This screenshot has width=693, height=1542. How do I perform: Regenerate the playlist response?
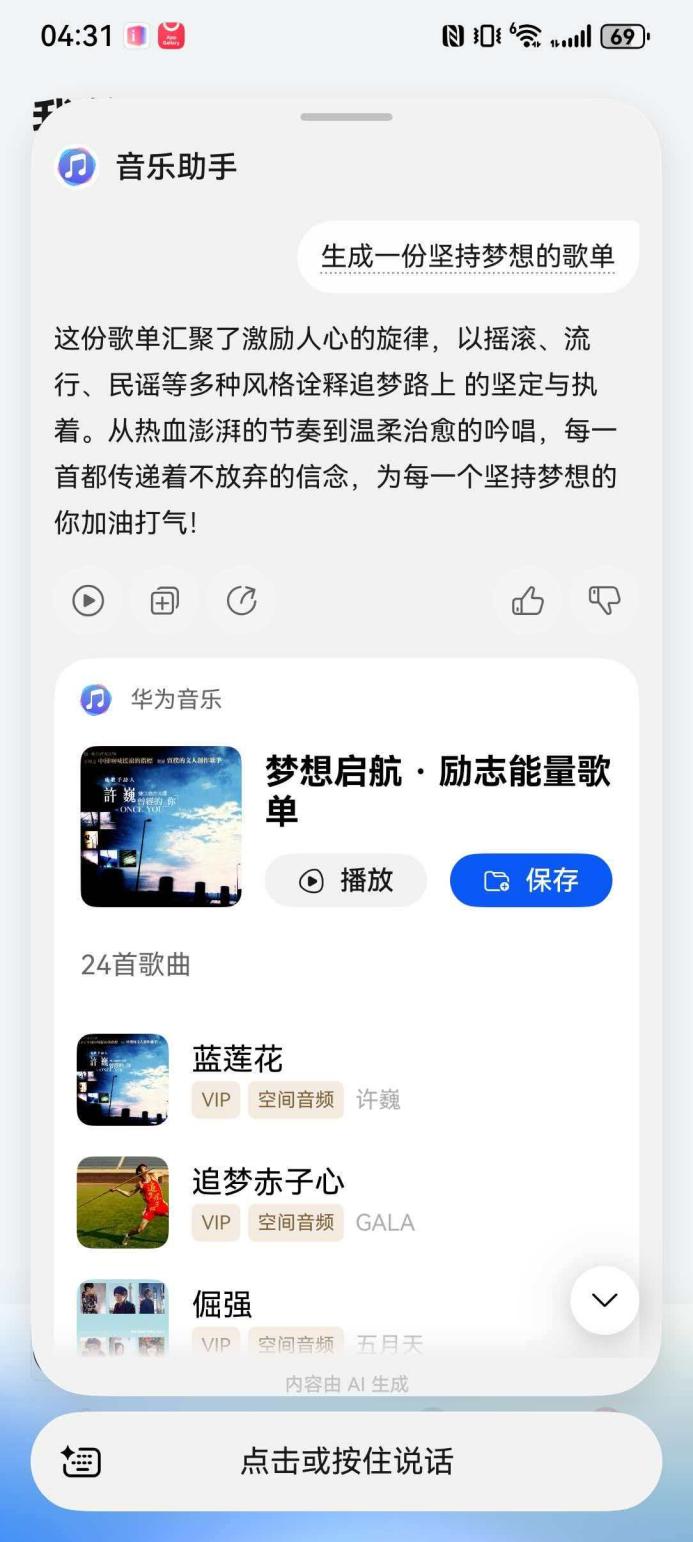pyautogui.click(x=242, y=600)
